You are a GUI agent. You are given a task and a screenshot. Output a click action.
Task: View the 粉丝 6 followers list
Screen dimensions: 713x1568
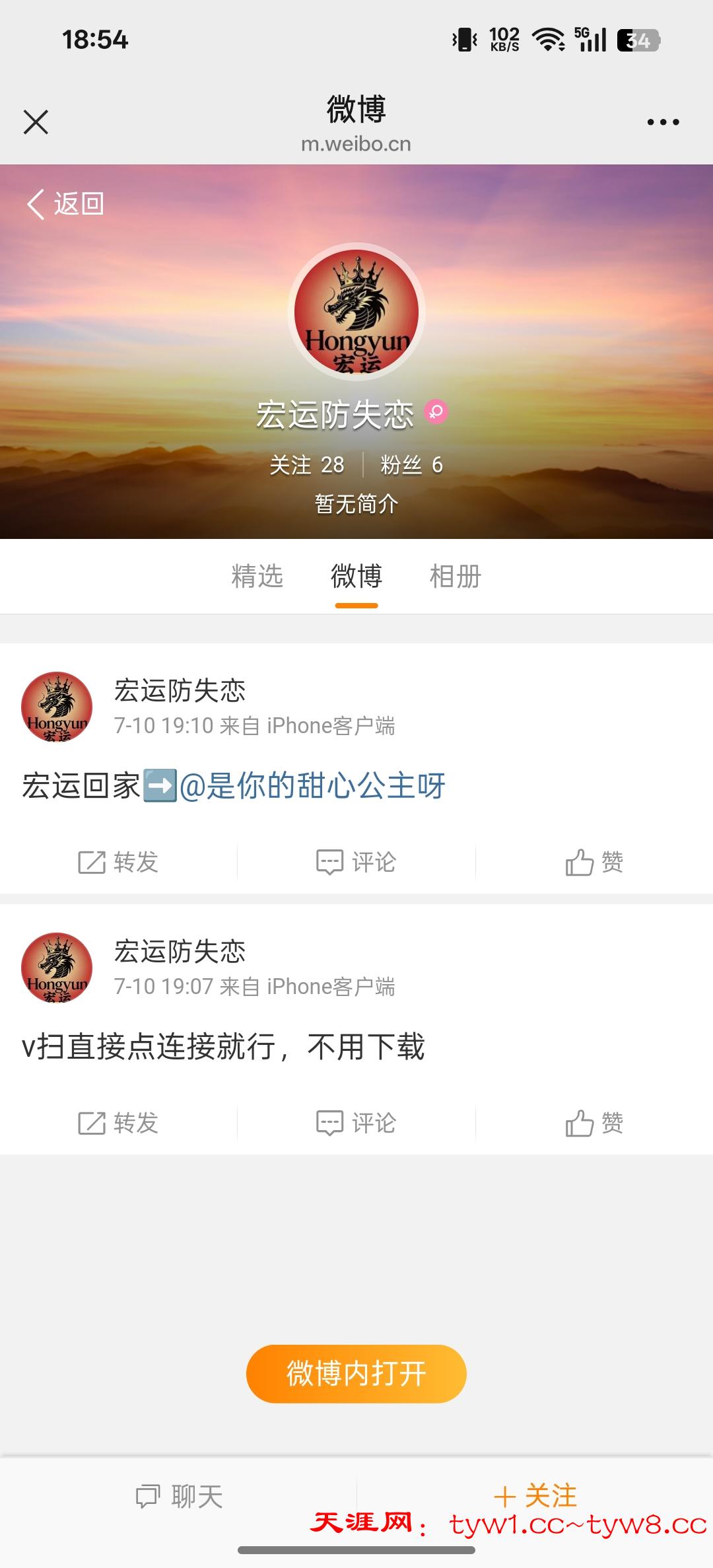pyautogui.click(x=411, y=465)
